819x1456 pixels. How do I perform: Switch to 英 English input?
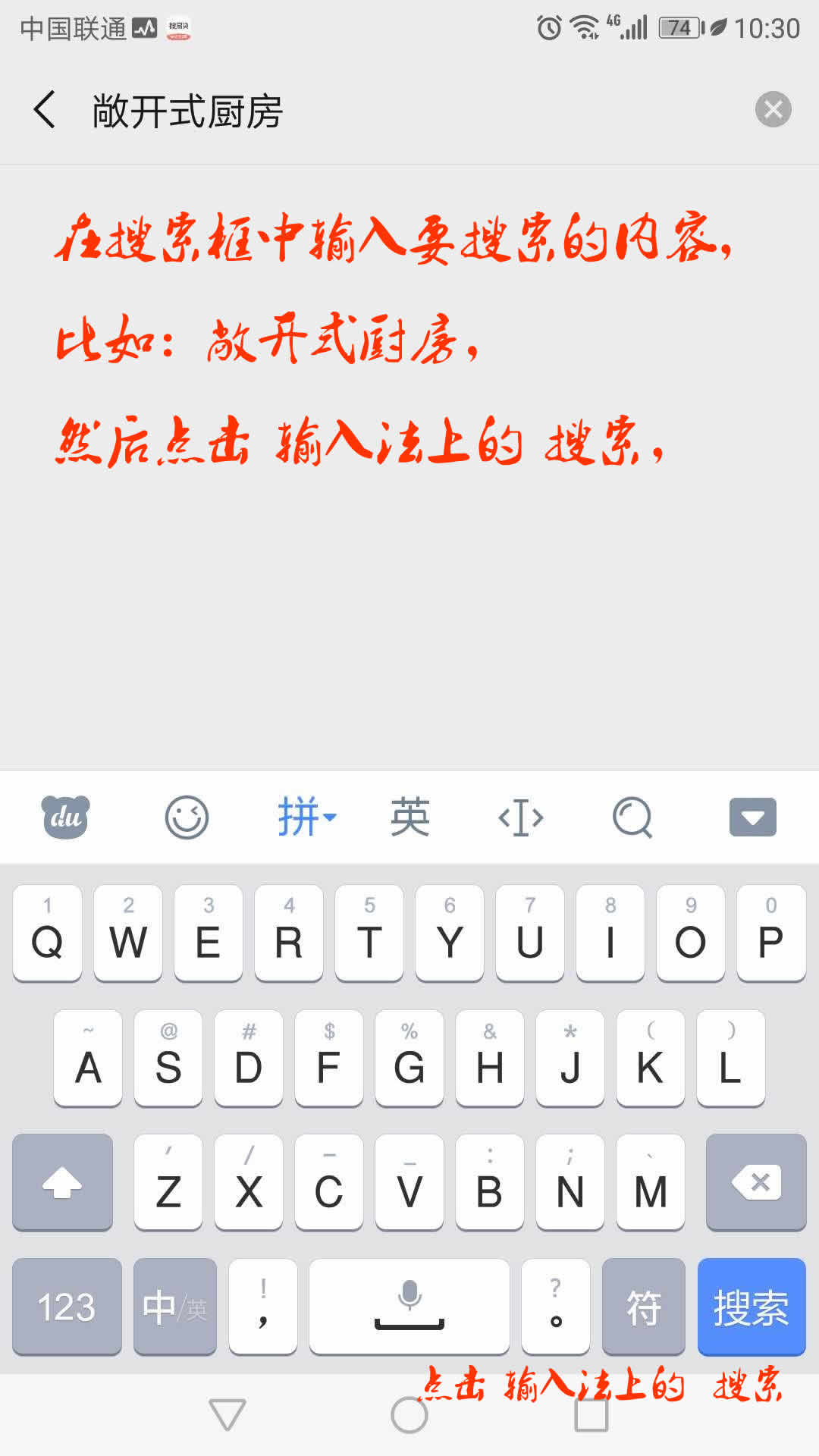pos(410,817)
